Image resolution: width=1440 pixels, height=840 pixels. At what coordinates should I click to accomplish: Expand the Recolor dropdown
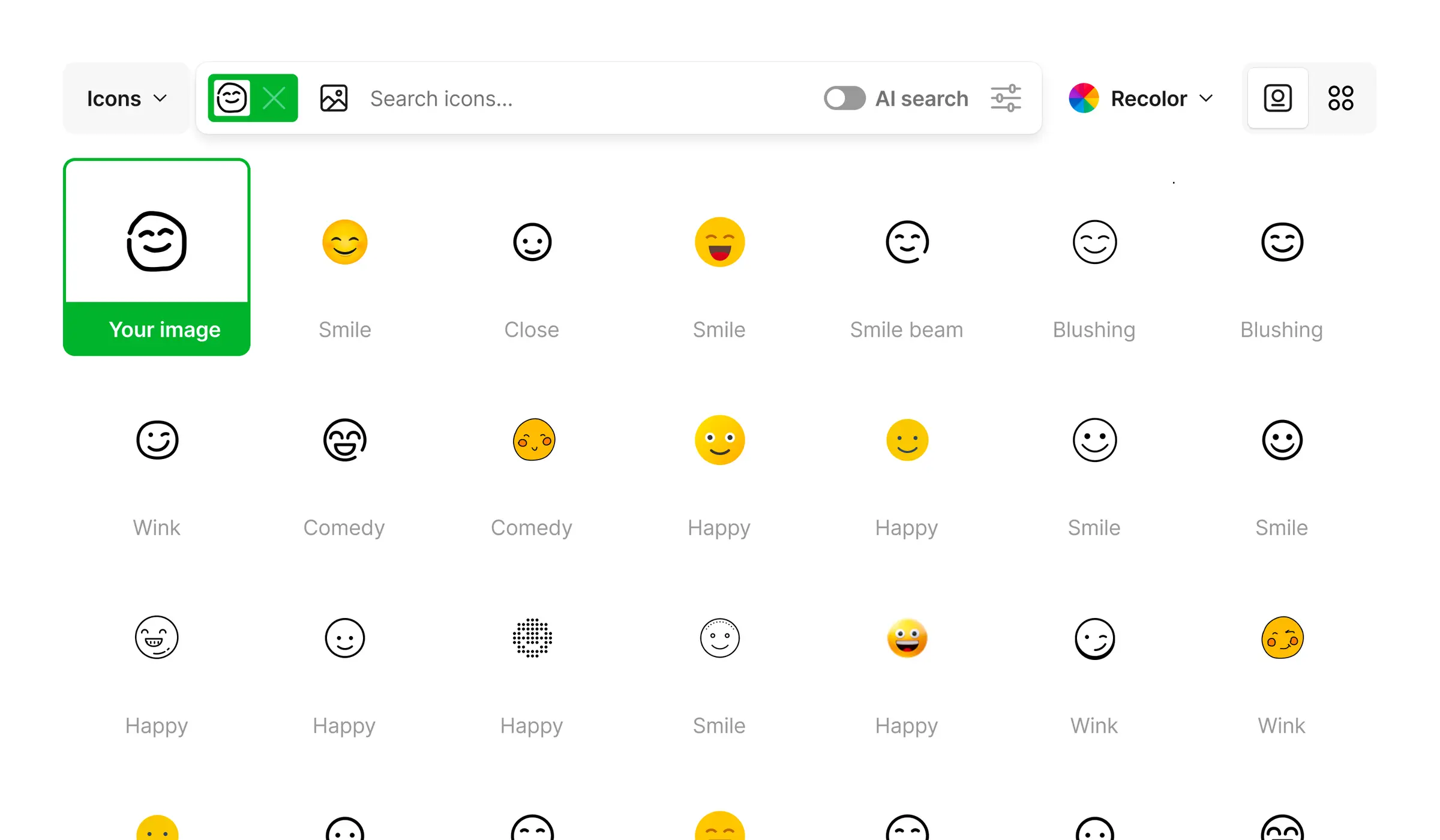tap(1141, 98)
